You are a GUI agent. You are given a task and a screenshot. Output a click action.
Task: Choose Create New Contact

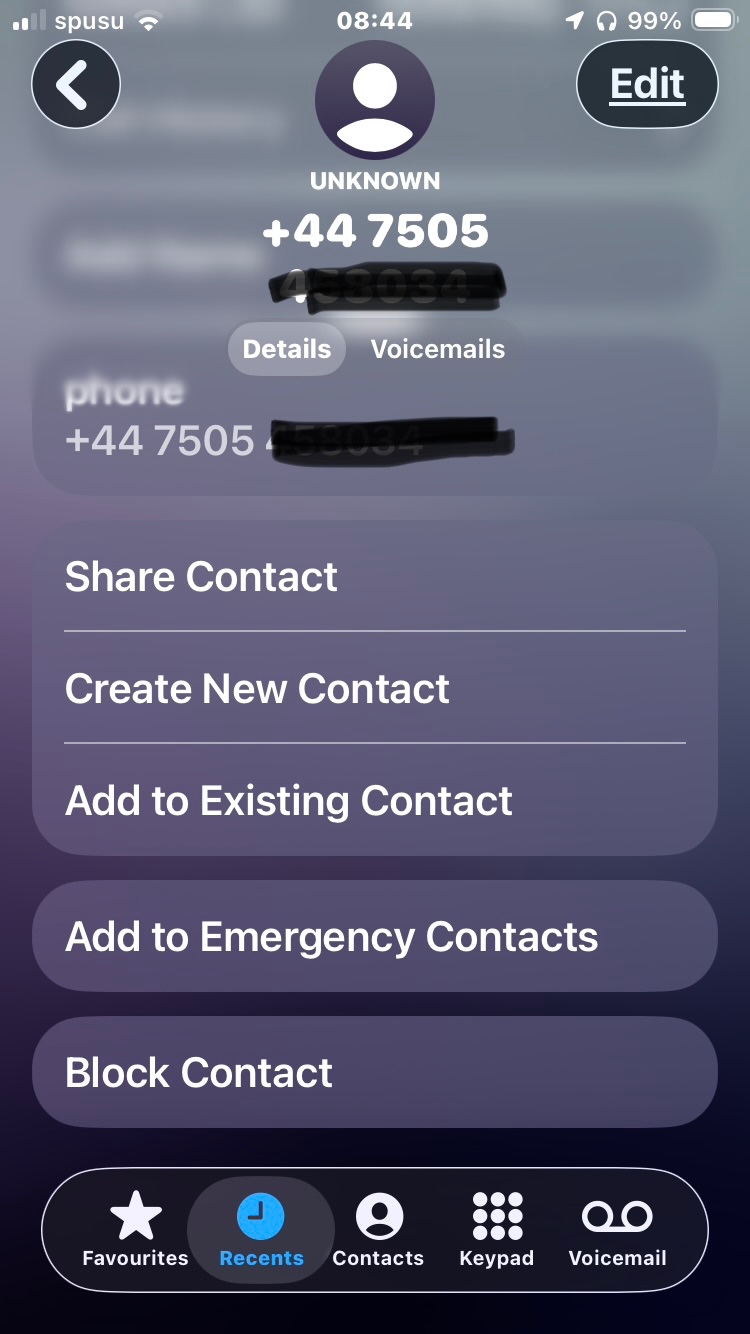coord(375,688)
